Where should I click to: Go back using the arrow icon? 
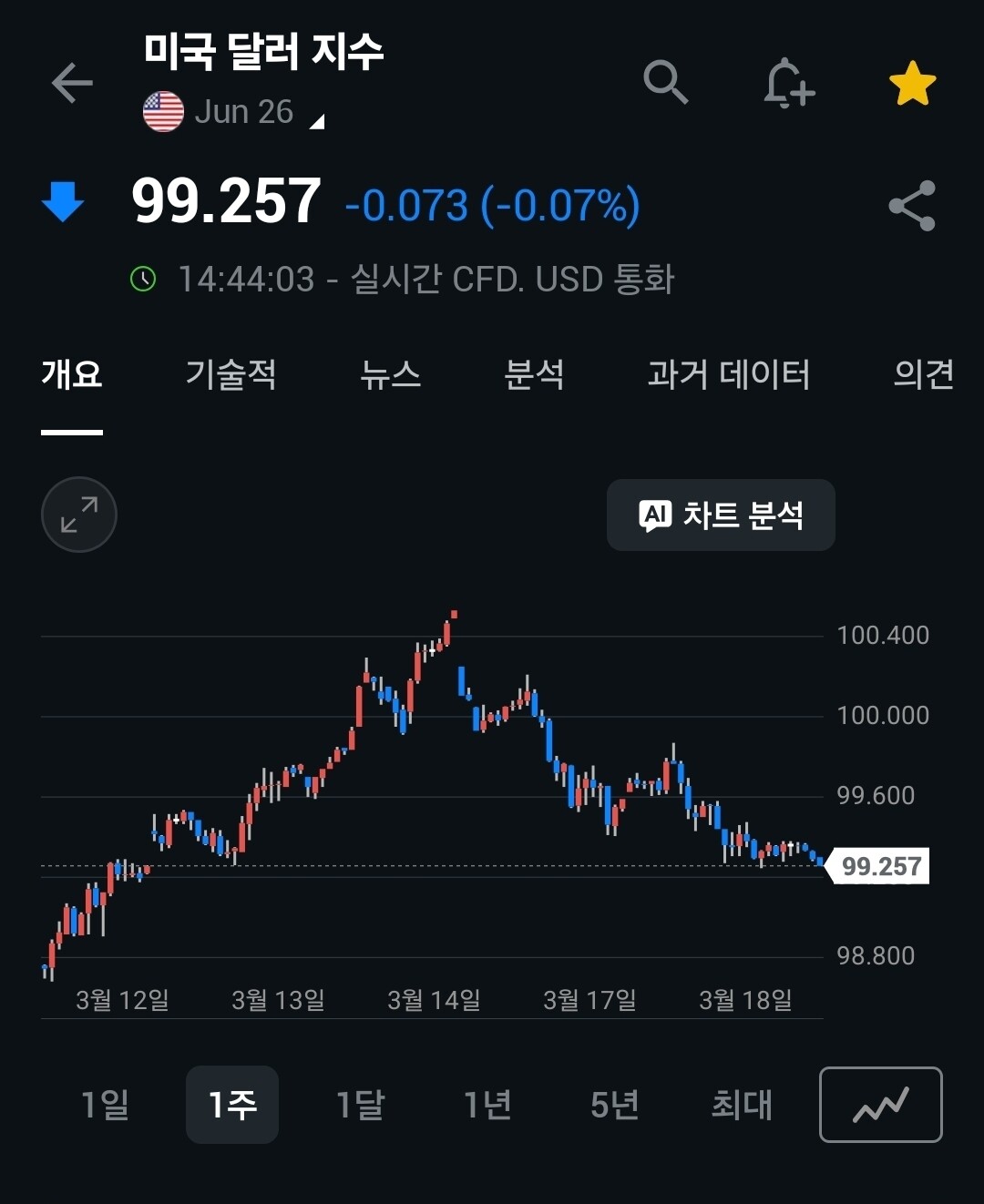pos(72,84)
